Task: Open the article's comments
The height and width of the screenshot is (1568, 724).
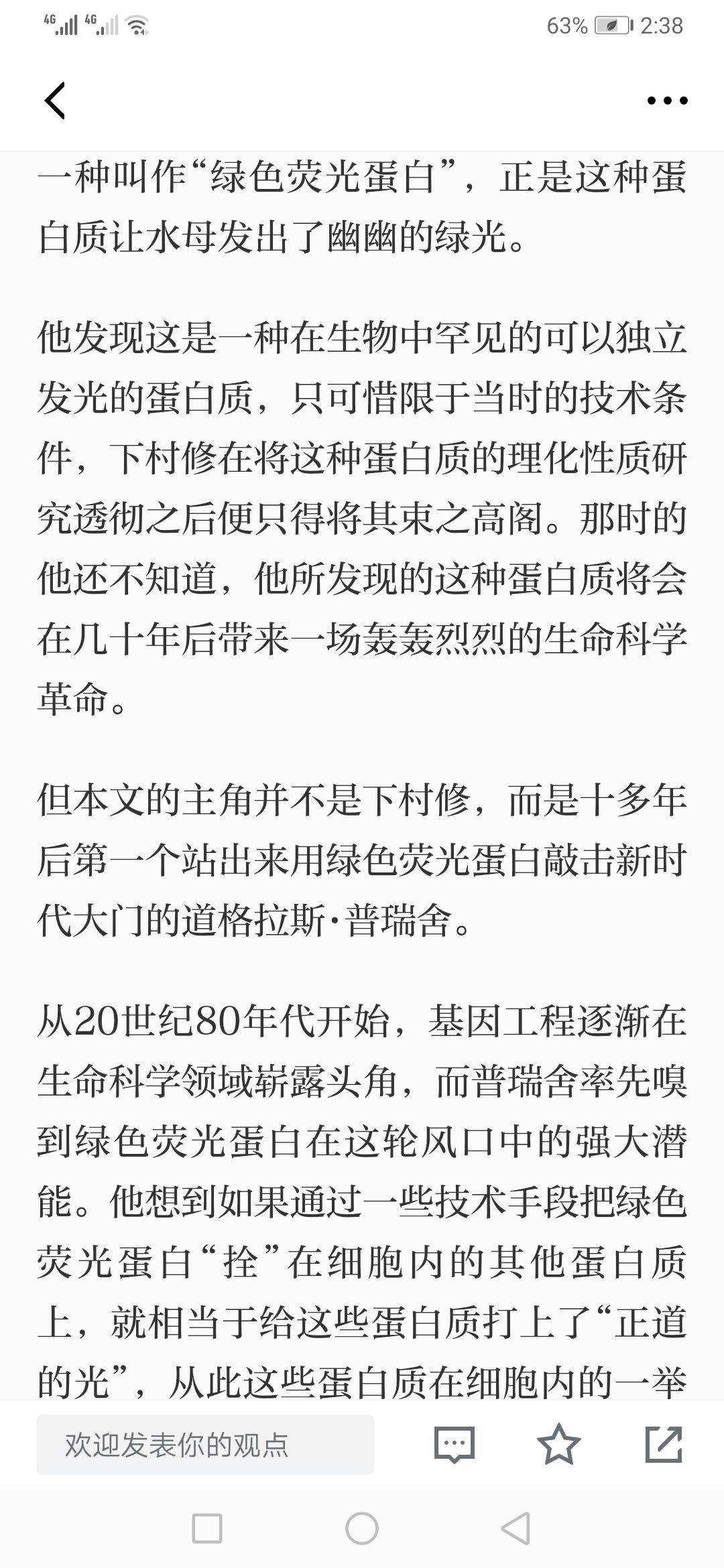Action: pyautogui.click(x=455, y=1445)
